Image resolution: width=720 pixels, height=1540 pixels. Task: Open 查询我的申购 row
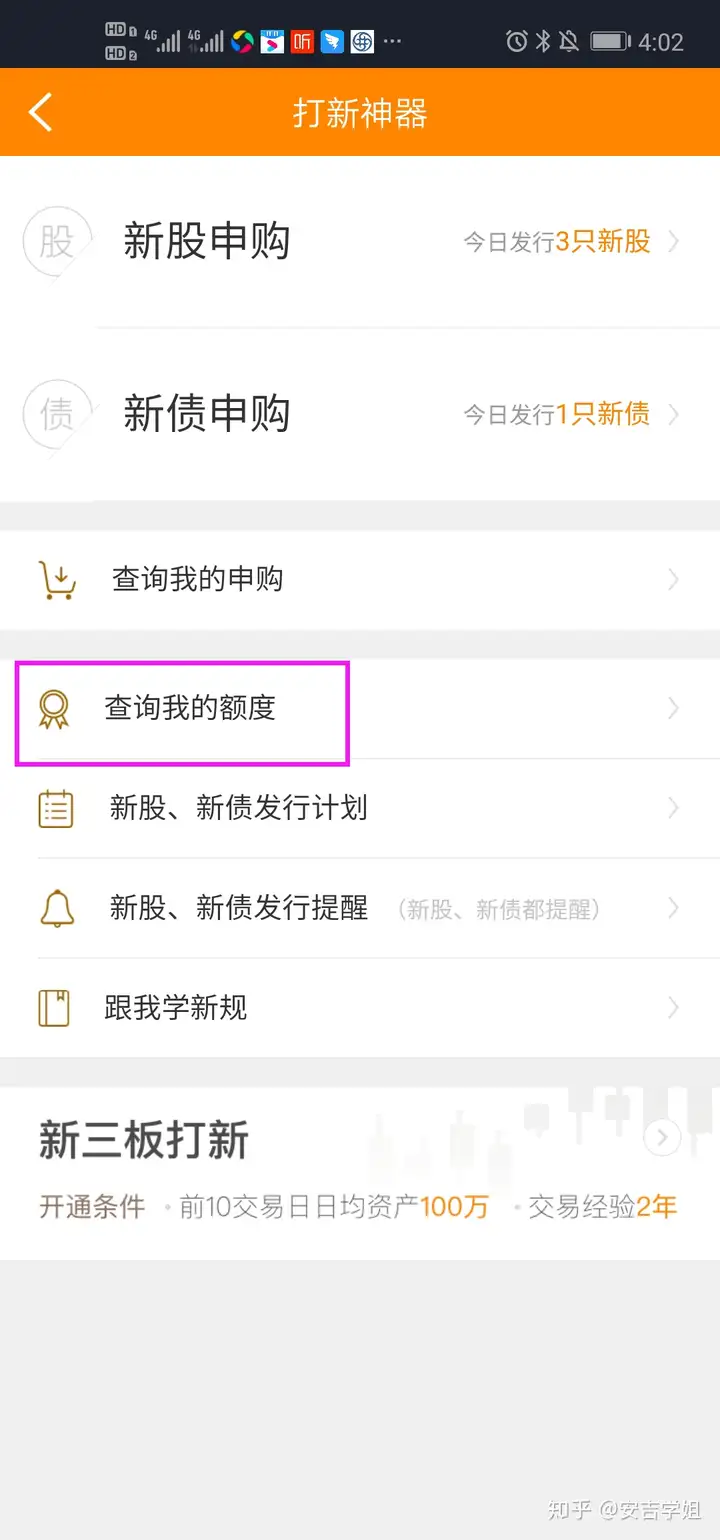pos(360,580)
